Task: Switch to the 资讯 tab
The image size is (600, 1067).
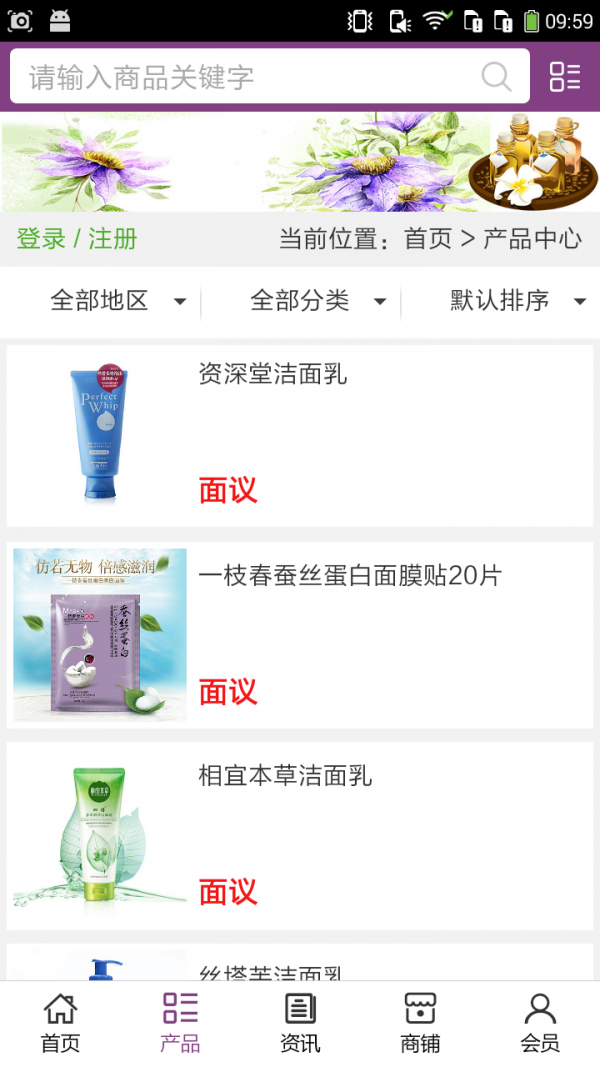Action: point(300,1022)
